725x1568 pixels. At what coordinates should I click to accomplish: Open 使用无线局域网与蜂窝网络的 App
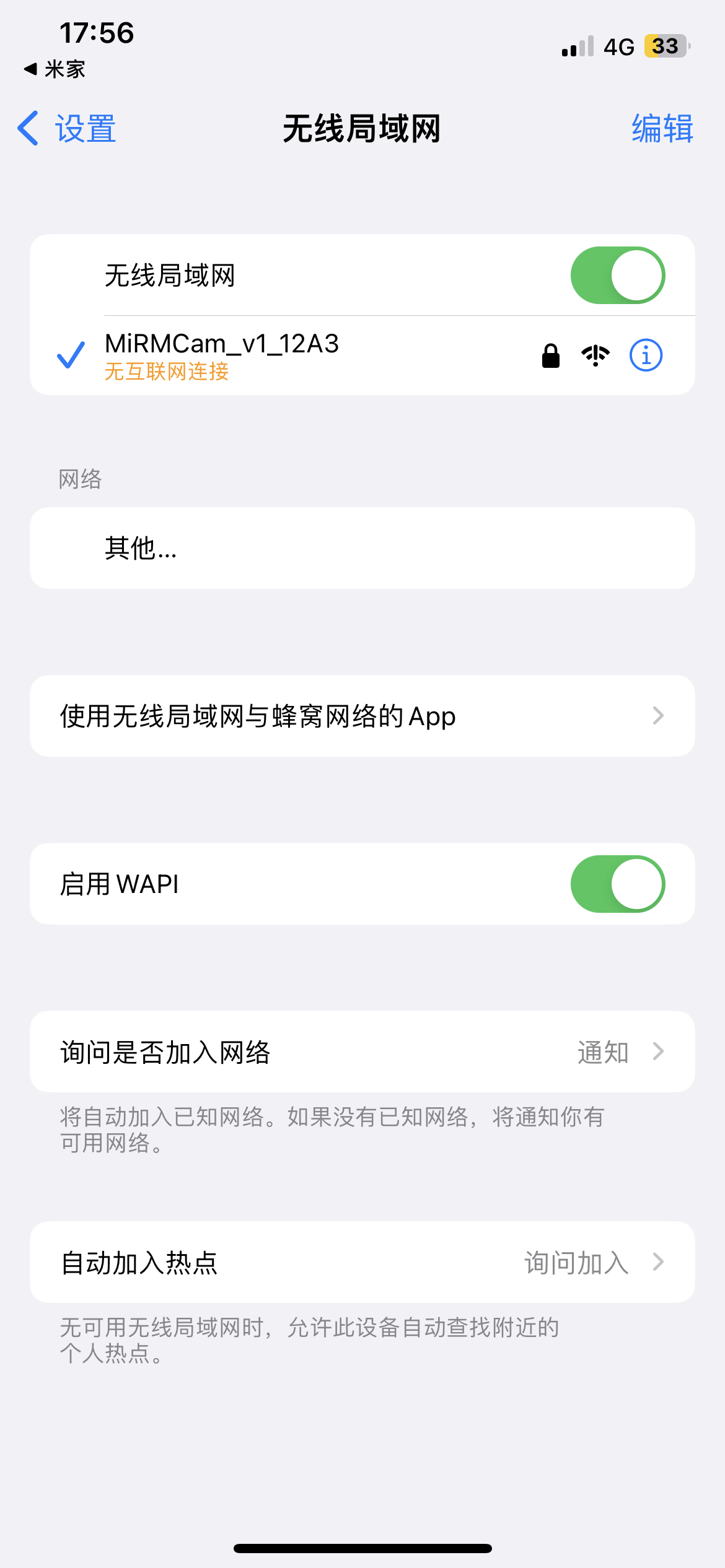pos(362,716)
